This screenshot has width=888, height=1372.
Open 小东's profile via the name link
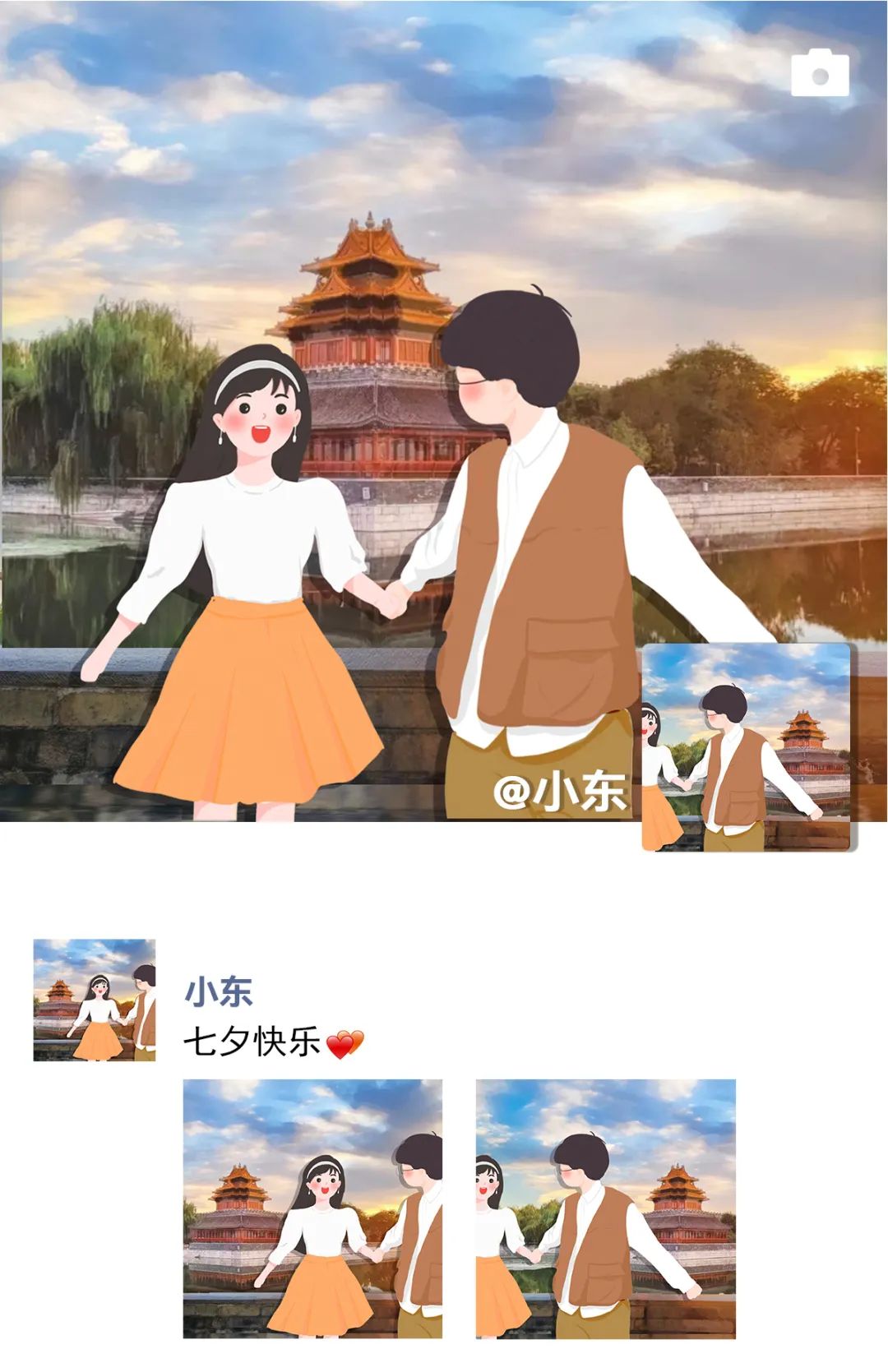pos(218,992)
